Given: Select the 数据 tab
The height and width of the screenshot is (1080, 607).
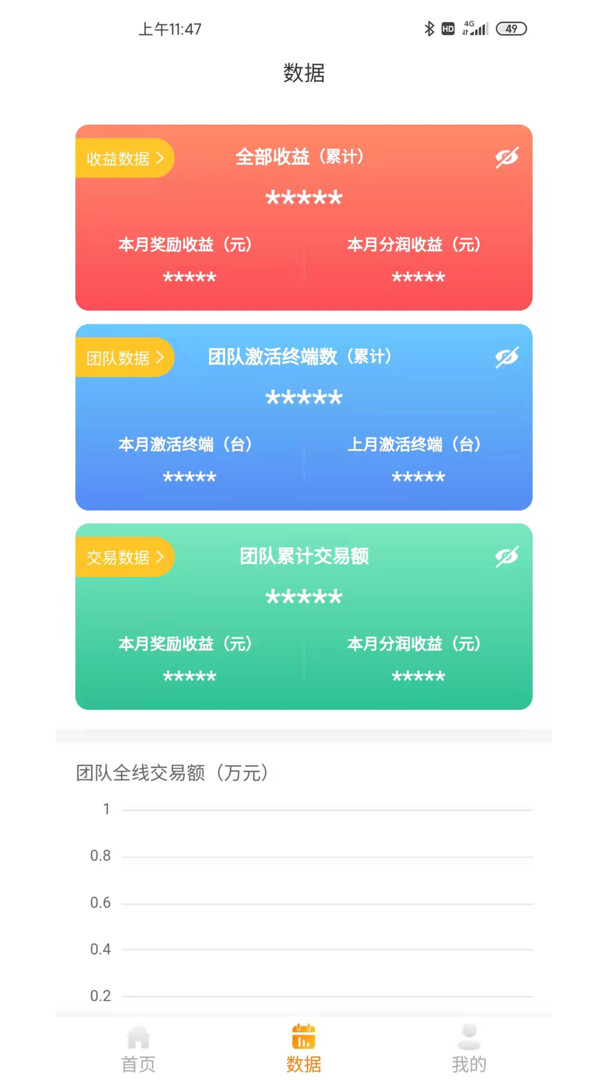Looking at the screenshot, I should (x=303, y=1048).
